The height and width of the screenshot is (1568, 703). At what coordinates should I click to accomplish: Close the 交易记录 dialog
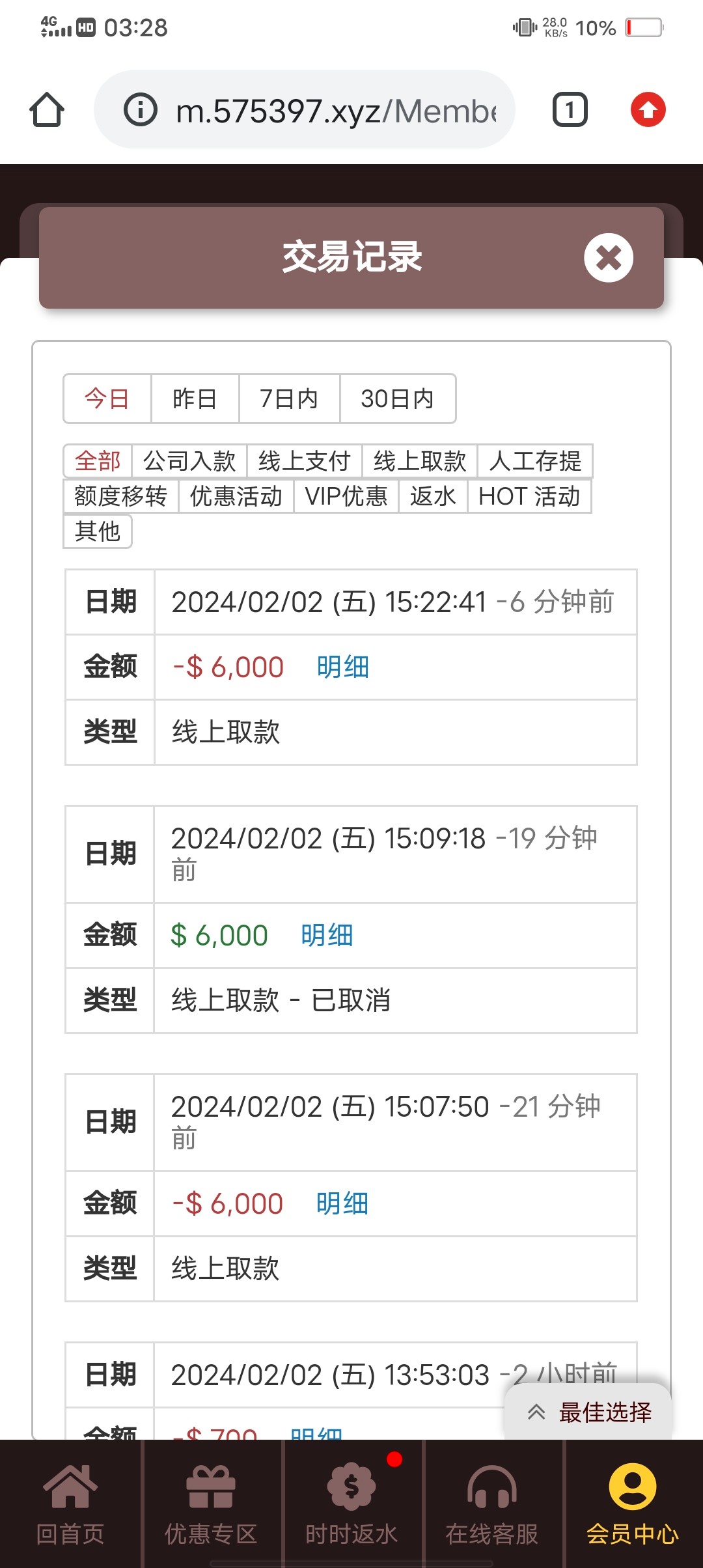click(608, 258)
